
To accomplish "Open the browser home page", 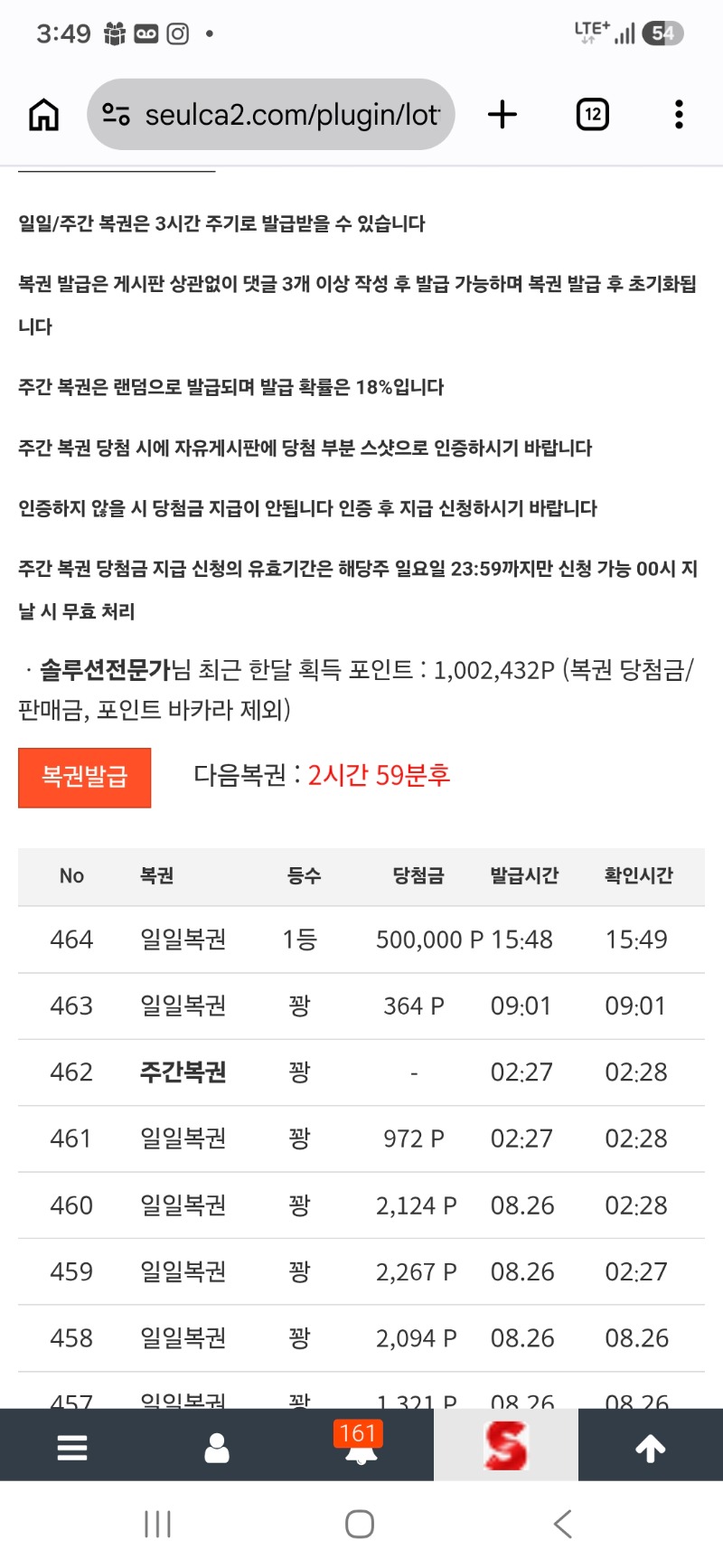I will click(44, 115).
